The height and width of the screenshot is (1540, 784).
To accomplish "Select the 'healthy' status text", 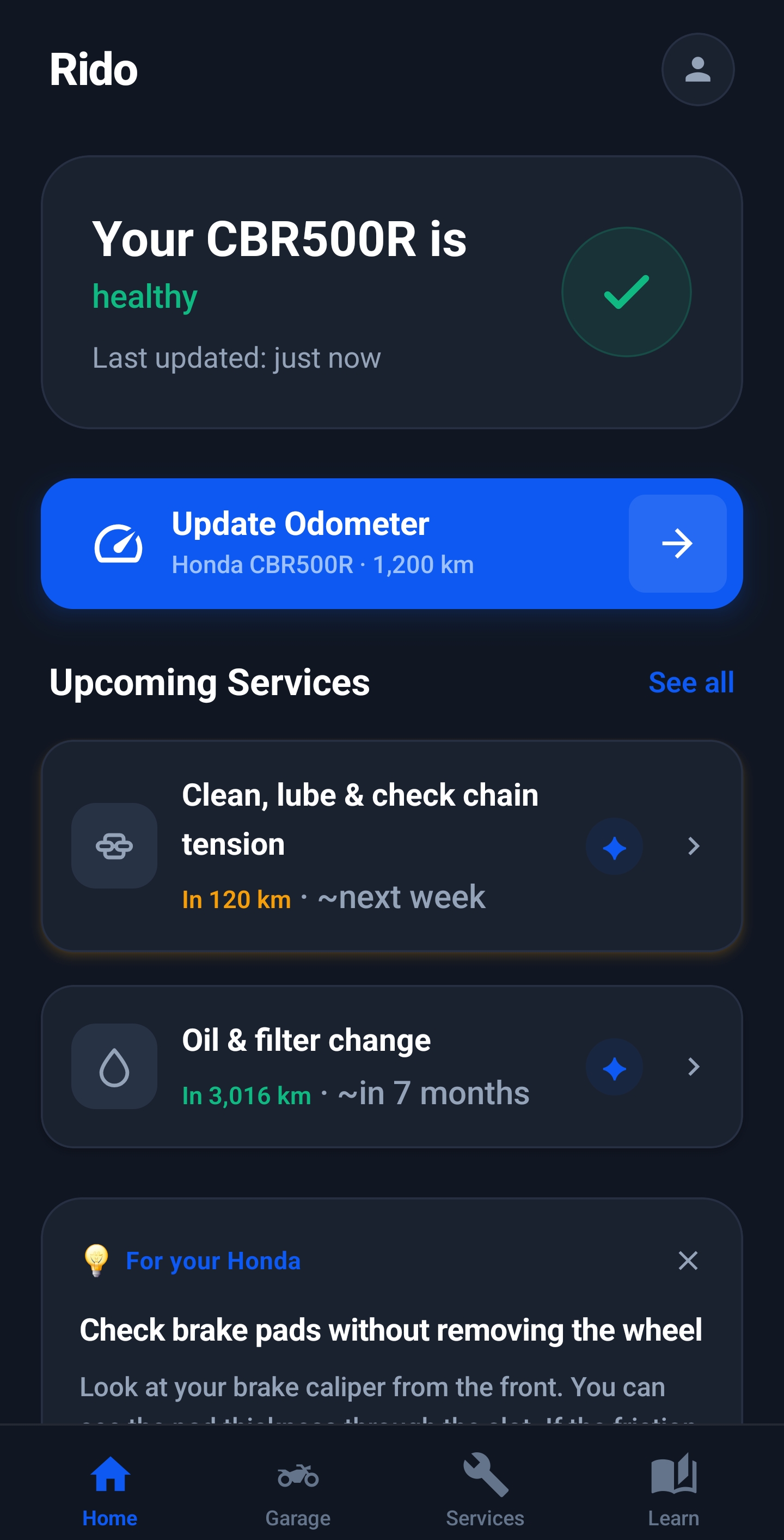I will (x=145, y=296).
